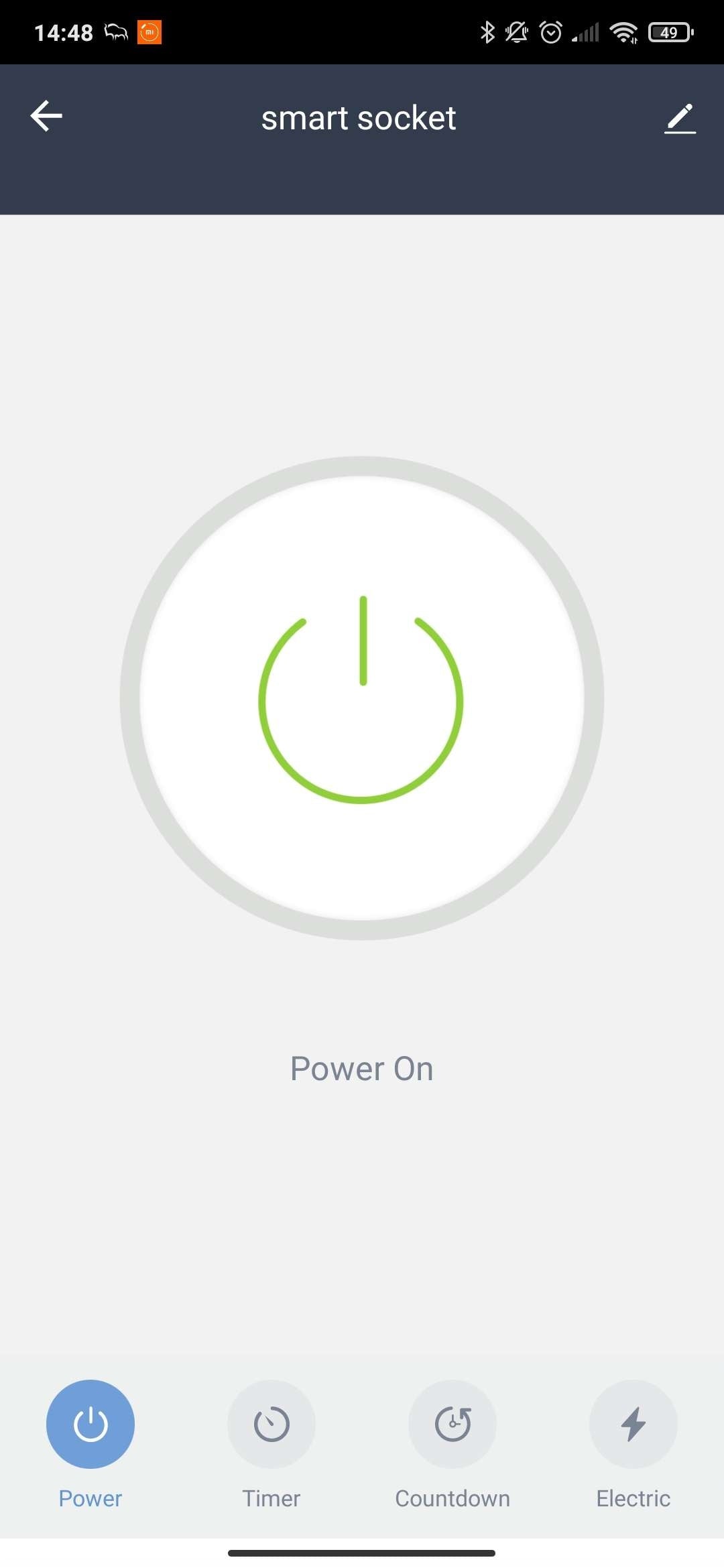This screenshot has height=1568, width=724.
Task: Switch to the Countdown tab
Action: [x=452, y=1423]
